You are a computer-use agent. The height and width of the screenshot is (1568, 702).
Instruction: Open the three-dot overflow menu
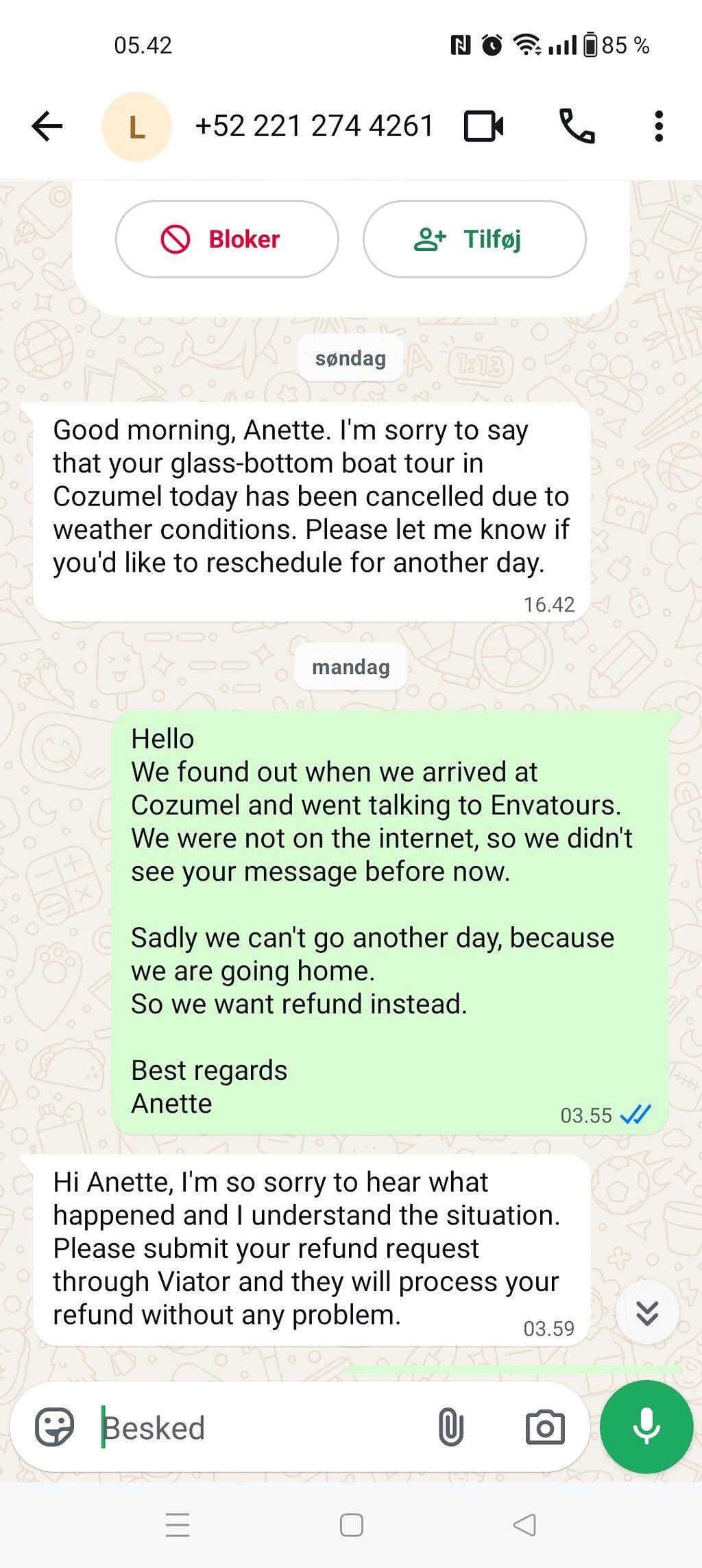click(659, 126)
